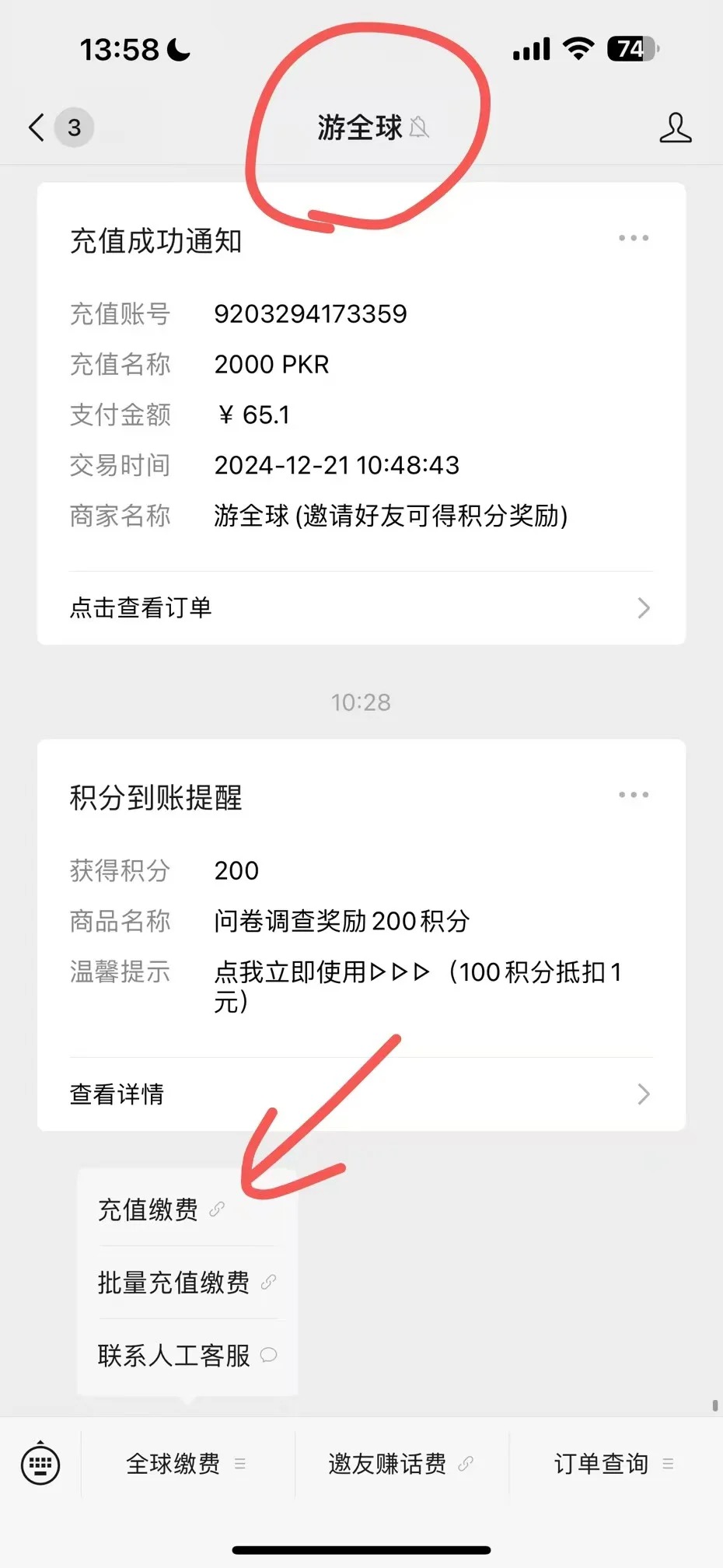
Task: Contact support via 联系人工客服
Action: pos(185,1356)
